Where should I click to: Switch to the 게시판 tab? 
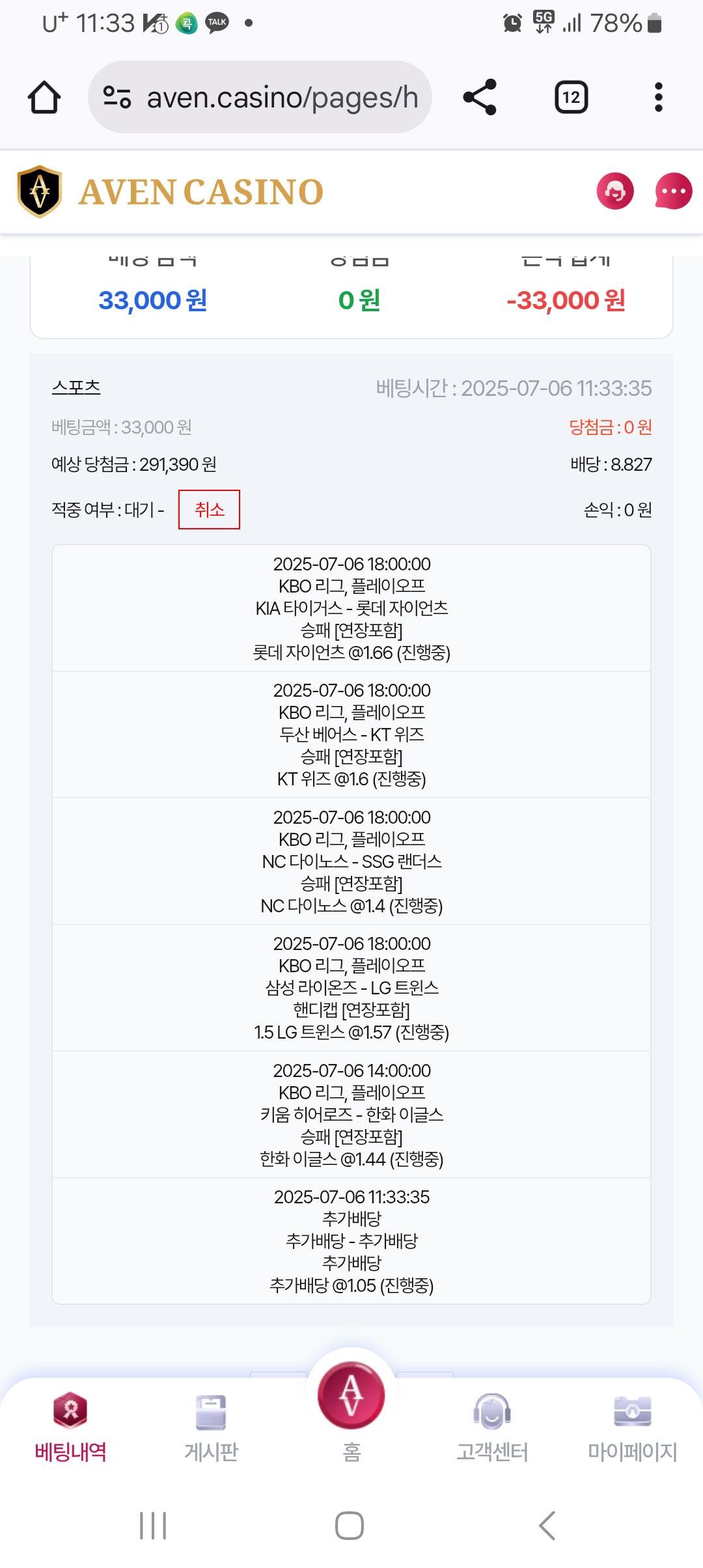tap(211, 1427)
